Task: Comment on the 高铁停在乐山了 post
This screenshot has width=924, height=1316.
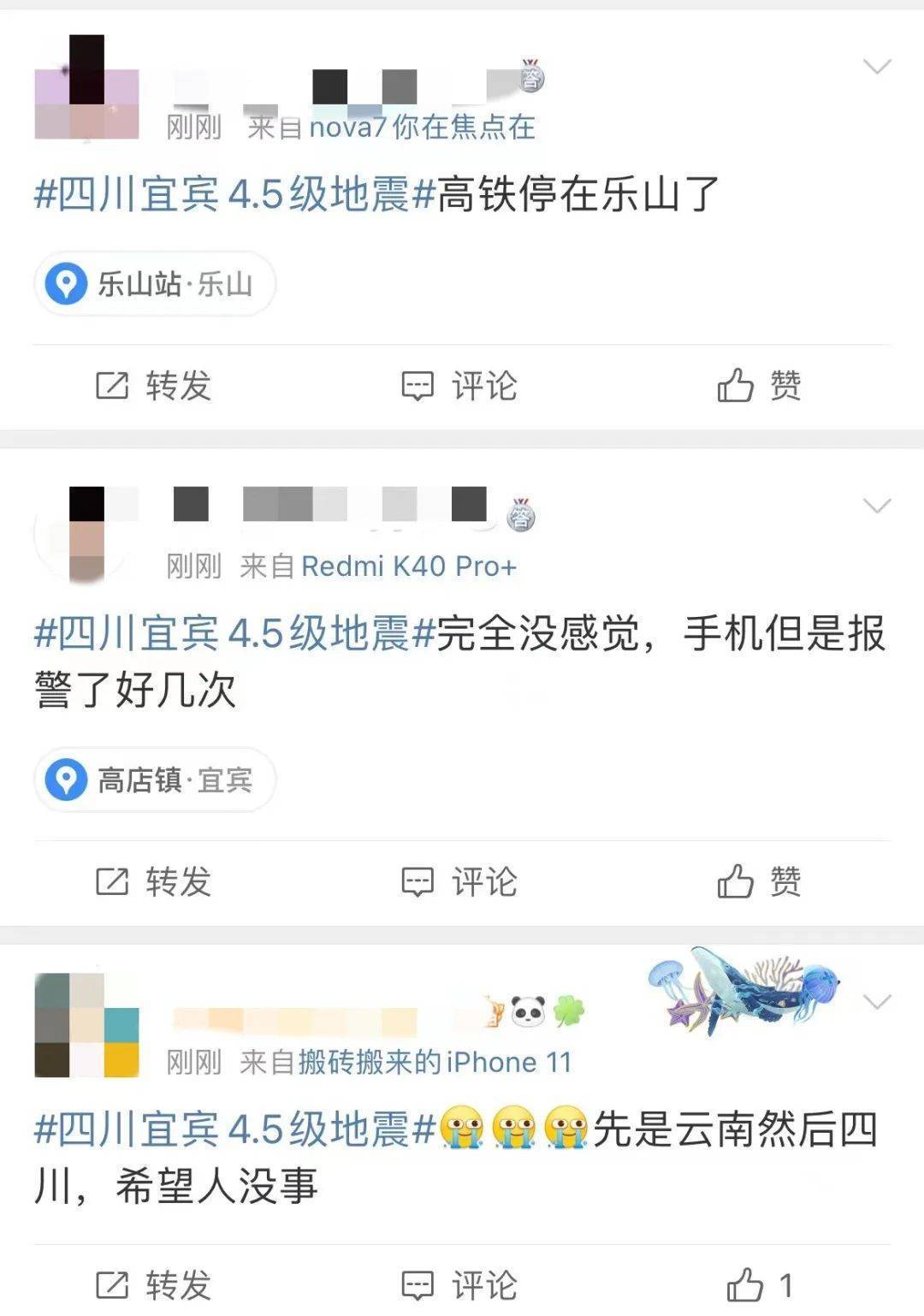Action: click(x=459, y=386)
